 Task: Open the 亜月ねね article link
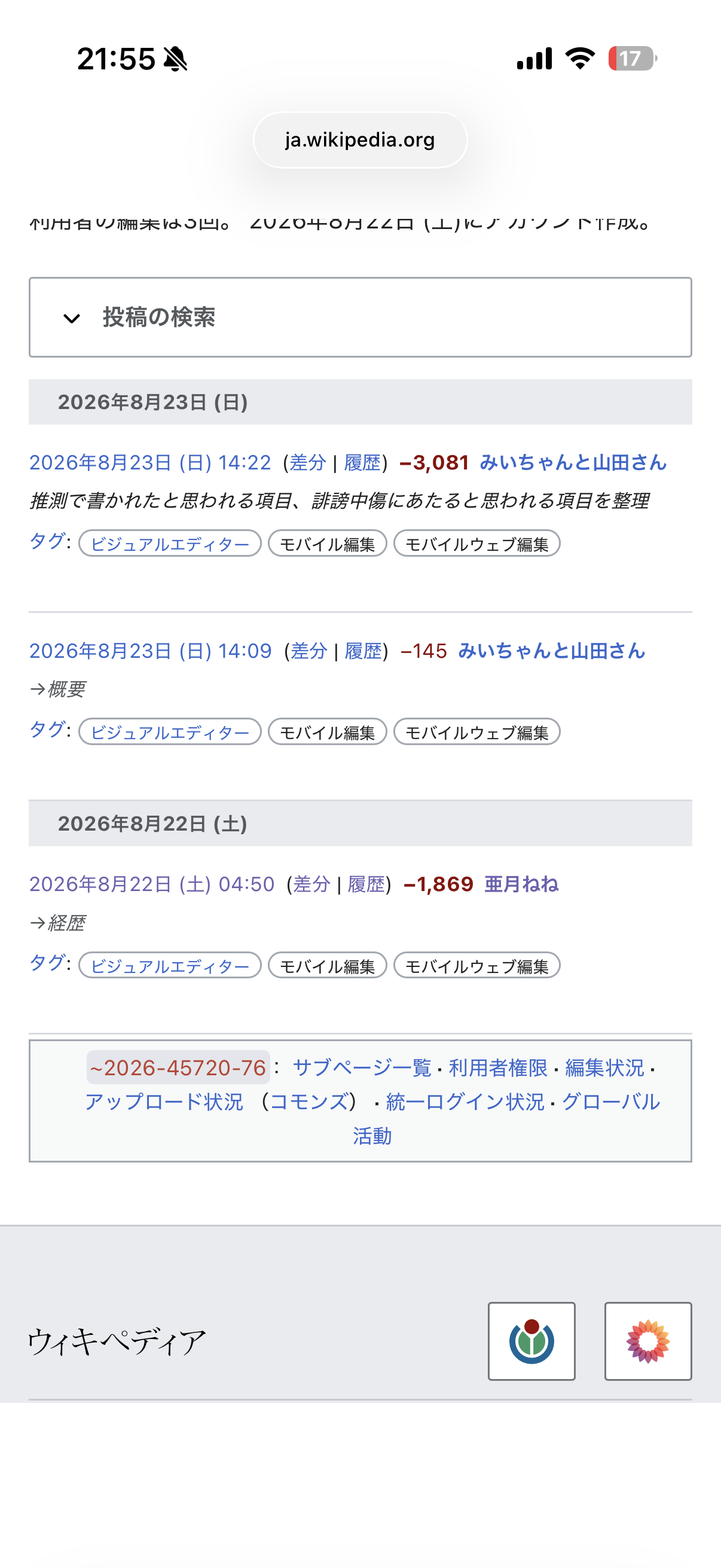(521, 884)
